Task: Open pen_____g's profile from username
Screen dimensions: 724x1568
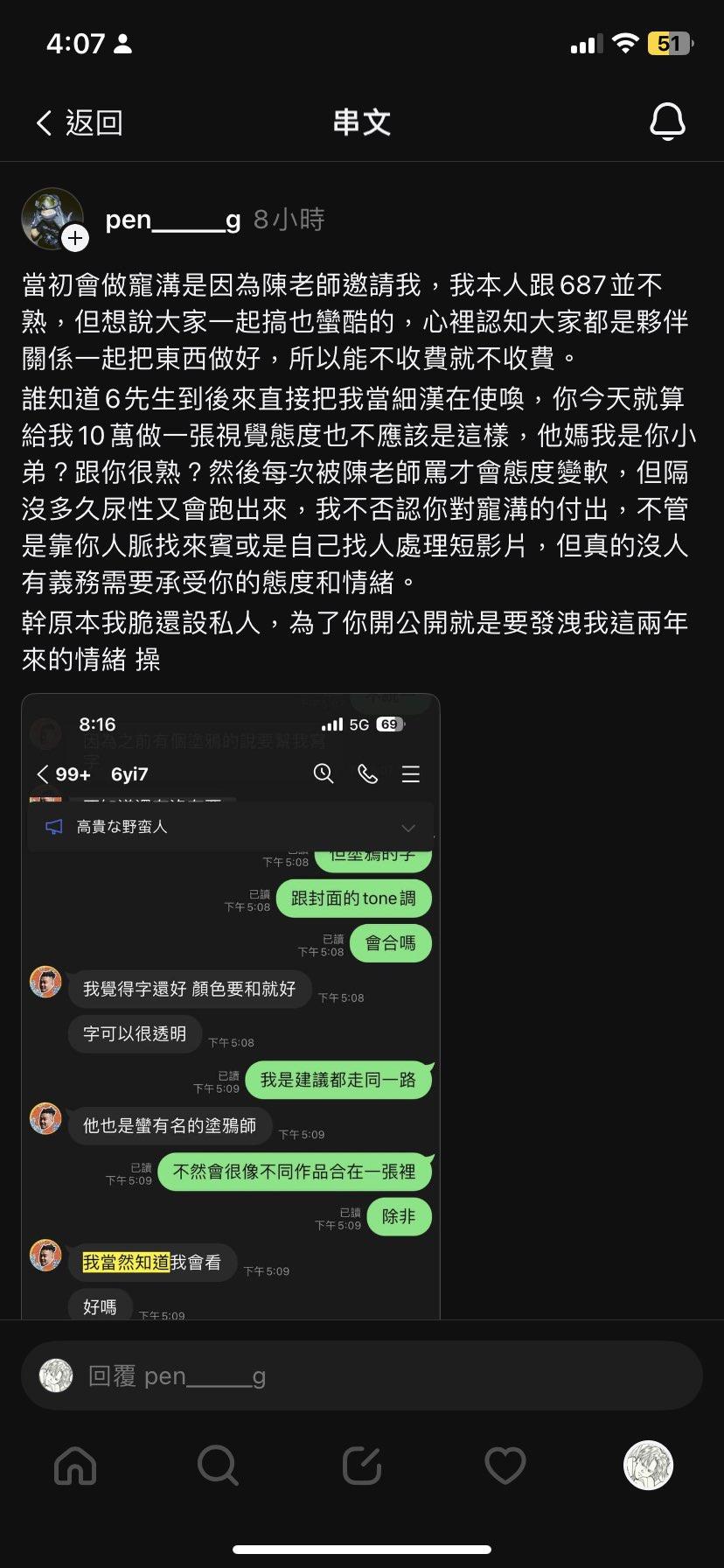Action: click(x=172, y=220)
